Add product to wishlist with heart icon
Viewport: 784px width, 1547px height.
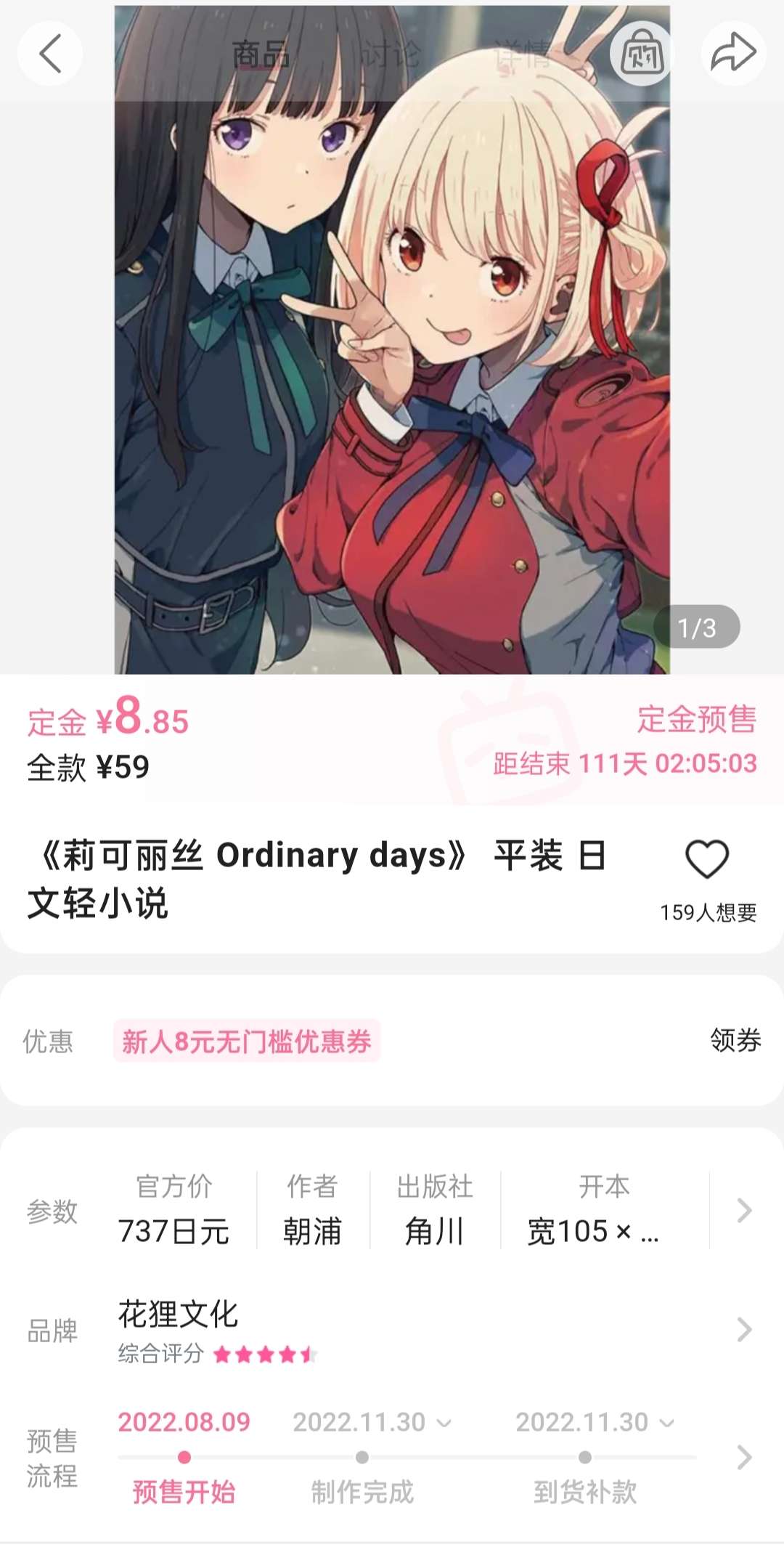coord(707,859)
